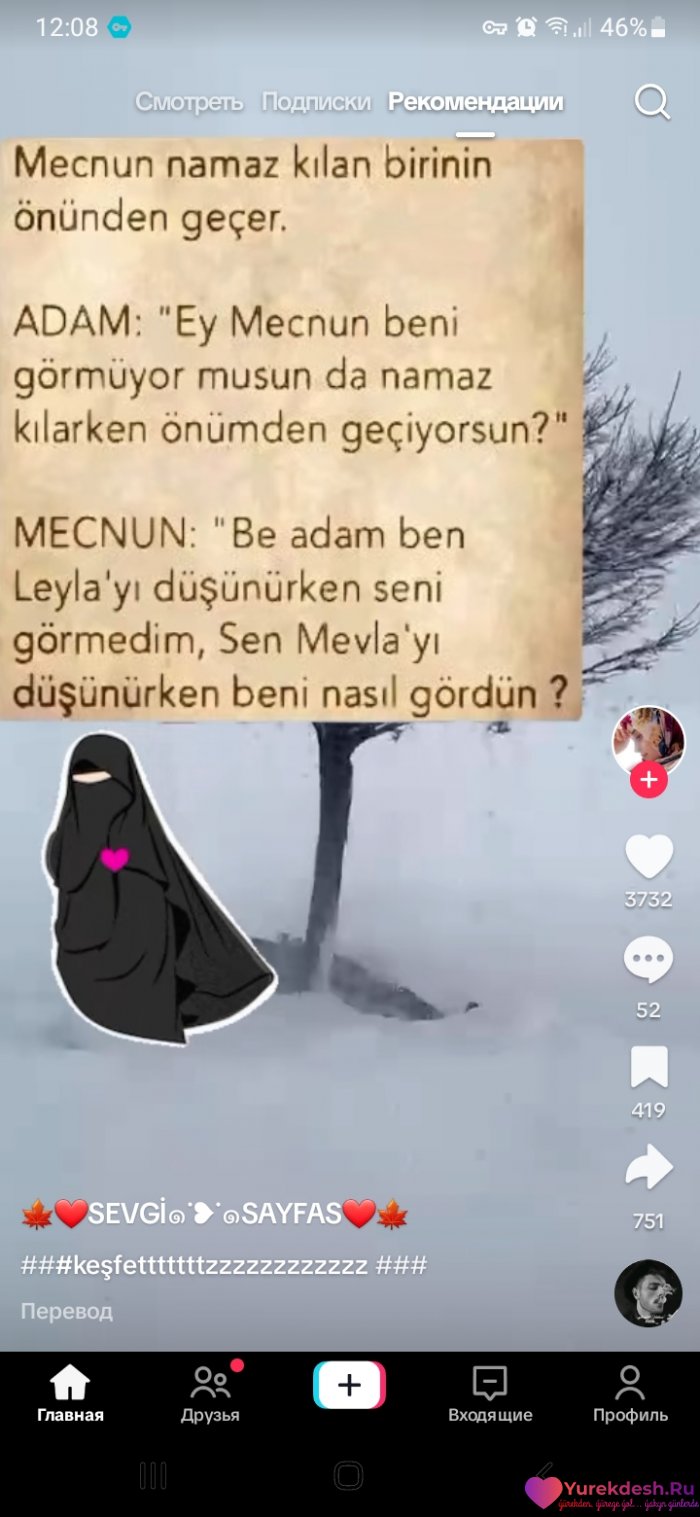Switch to the Профиль tab
Image resolution: width=700 pixels, height=1517 pixels.
coord(630,1394)
